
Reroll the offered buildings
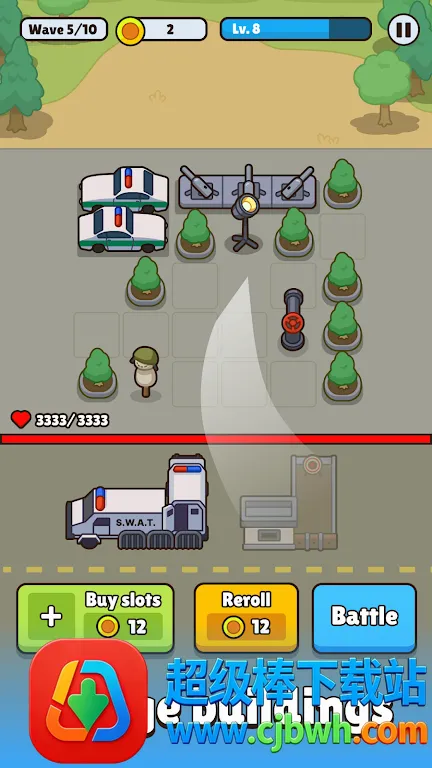click(246, 618)
